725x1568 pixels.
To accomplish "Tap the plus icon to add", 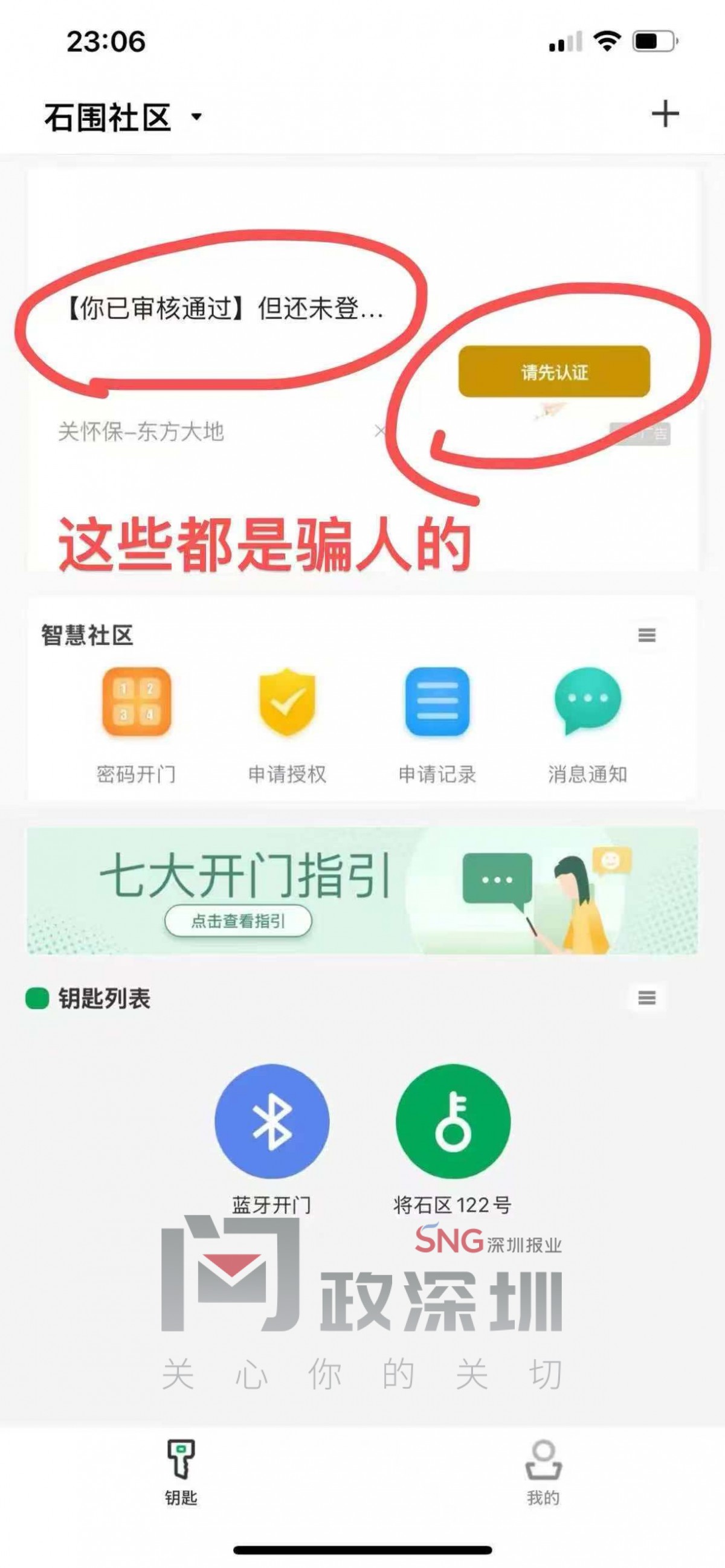I will [x=665, y=114].
